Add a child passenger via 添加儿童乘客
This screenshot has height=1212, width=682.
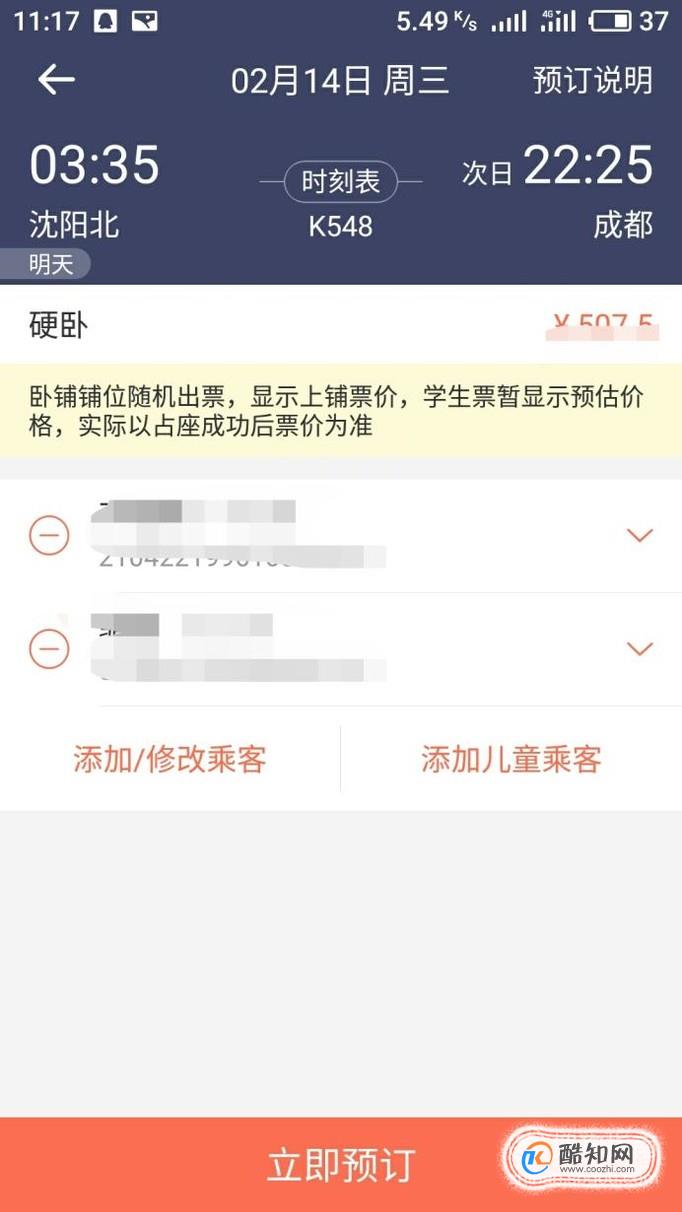(511, 759)
